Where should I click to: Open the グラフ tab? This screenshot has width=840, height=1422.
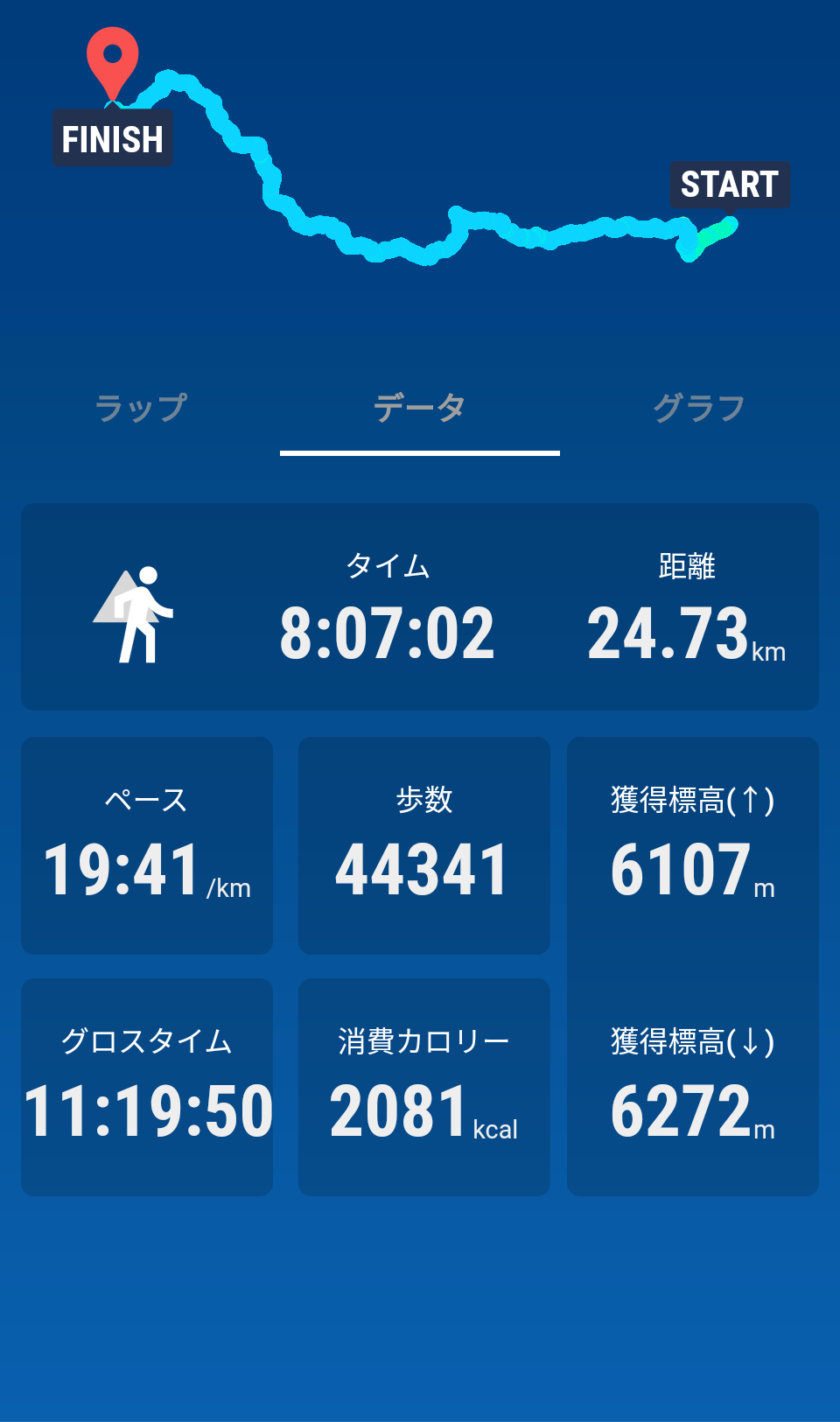coord(699,408)
